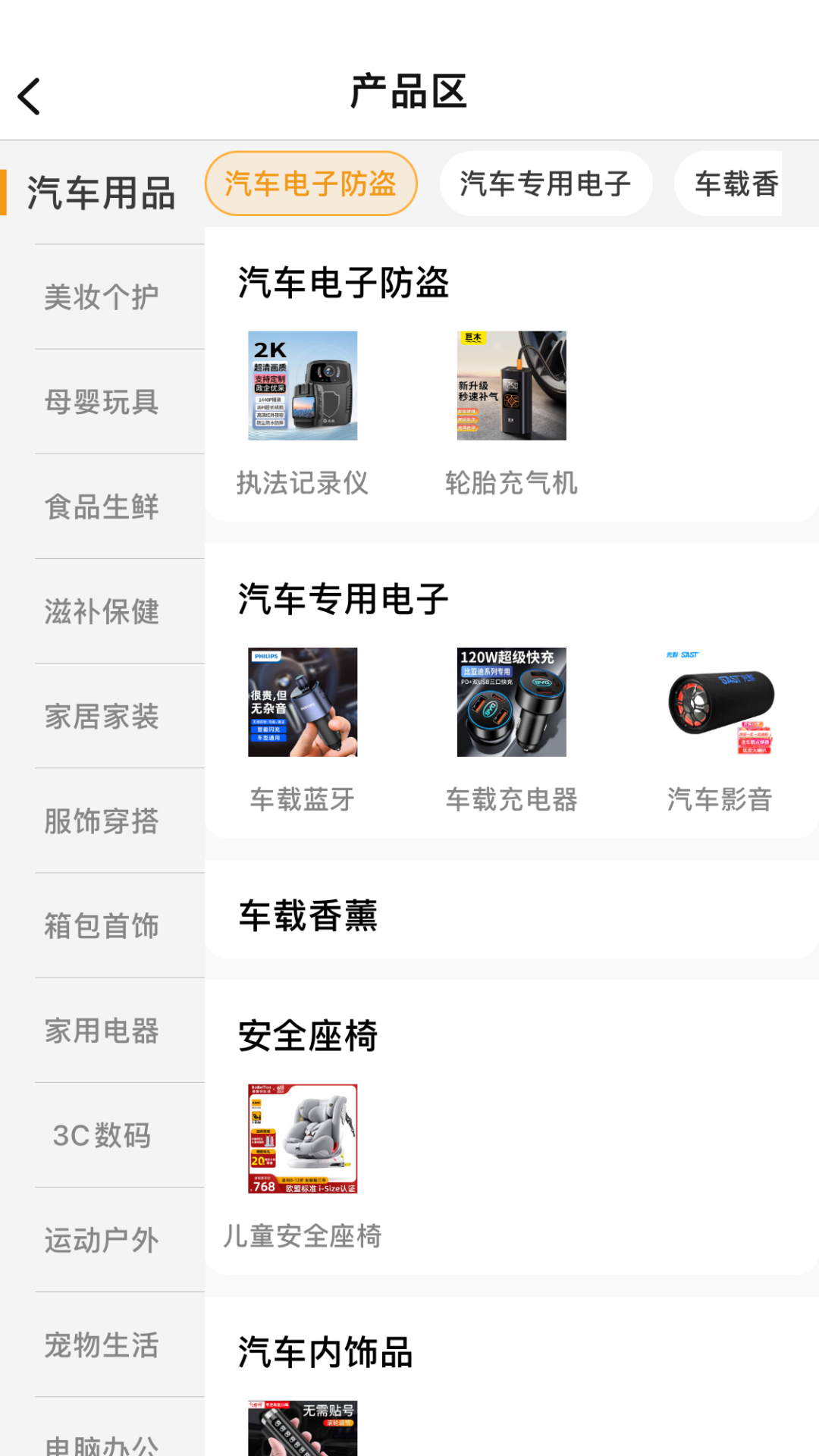The image size is (819, 1456).
Task: Select the 汽车专用电子 chip
Action: pyautogui.click(x=545, y=184)
